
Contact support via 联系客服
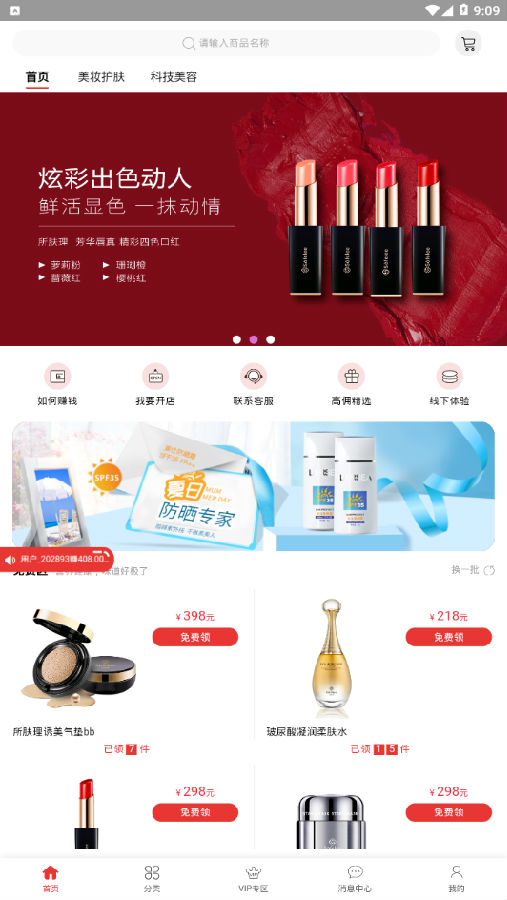pyautogui.click(x=253, y=385)
